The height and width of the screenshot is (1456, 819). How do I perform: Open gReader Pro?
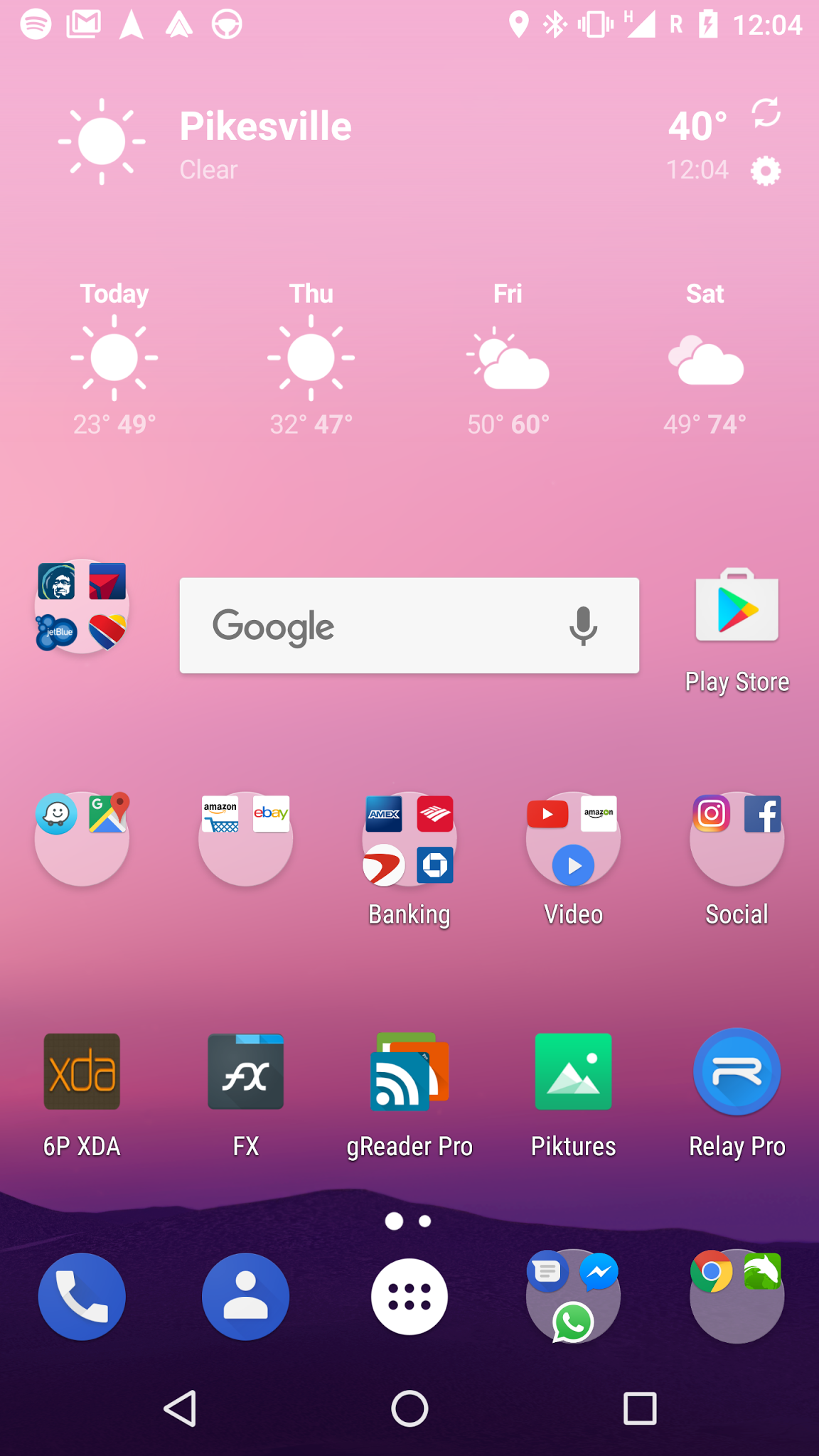(409, 1072)
